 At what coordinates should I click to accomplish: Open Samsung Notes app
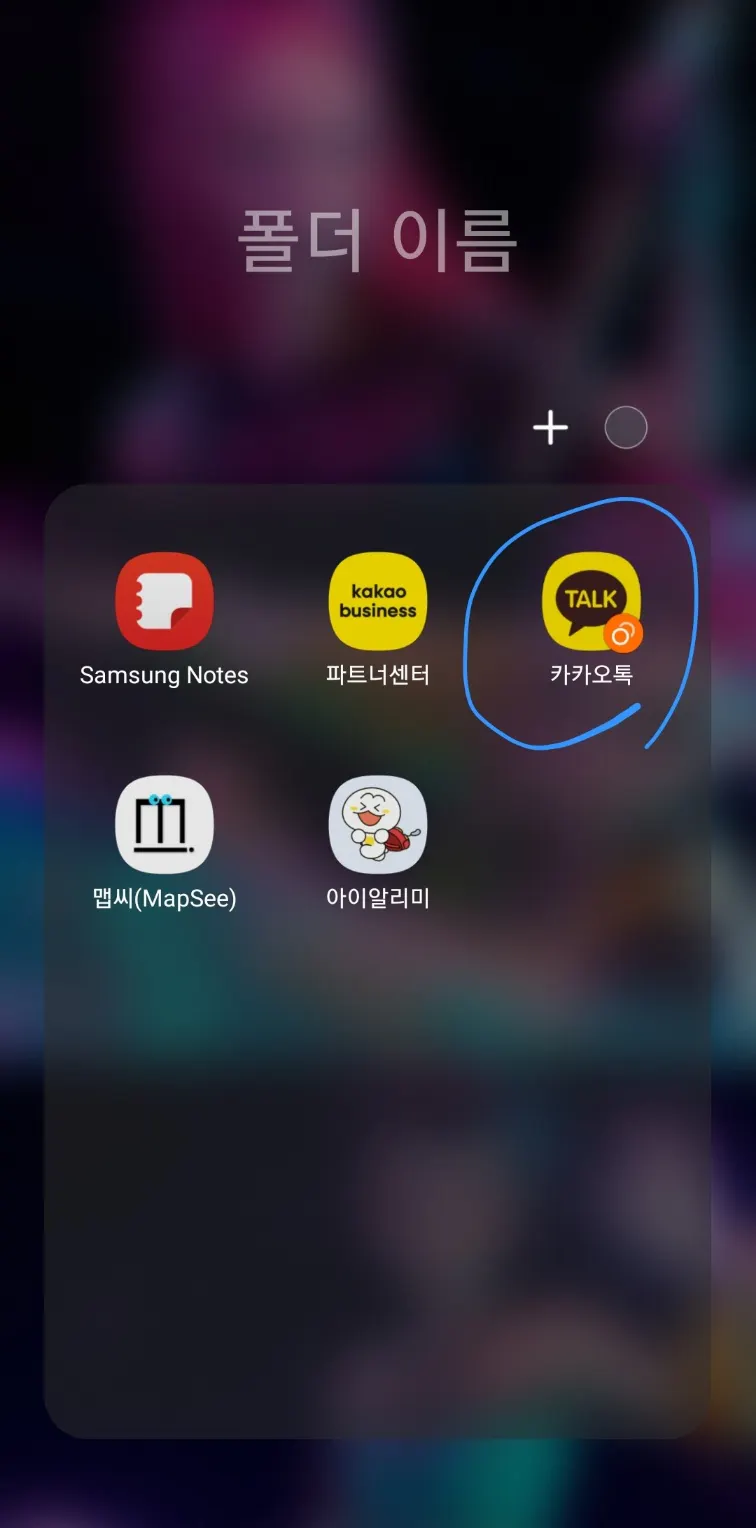click(x=164, y=602)
